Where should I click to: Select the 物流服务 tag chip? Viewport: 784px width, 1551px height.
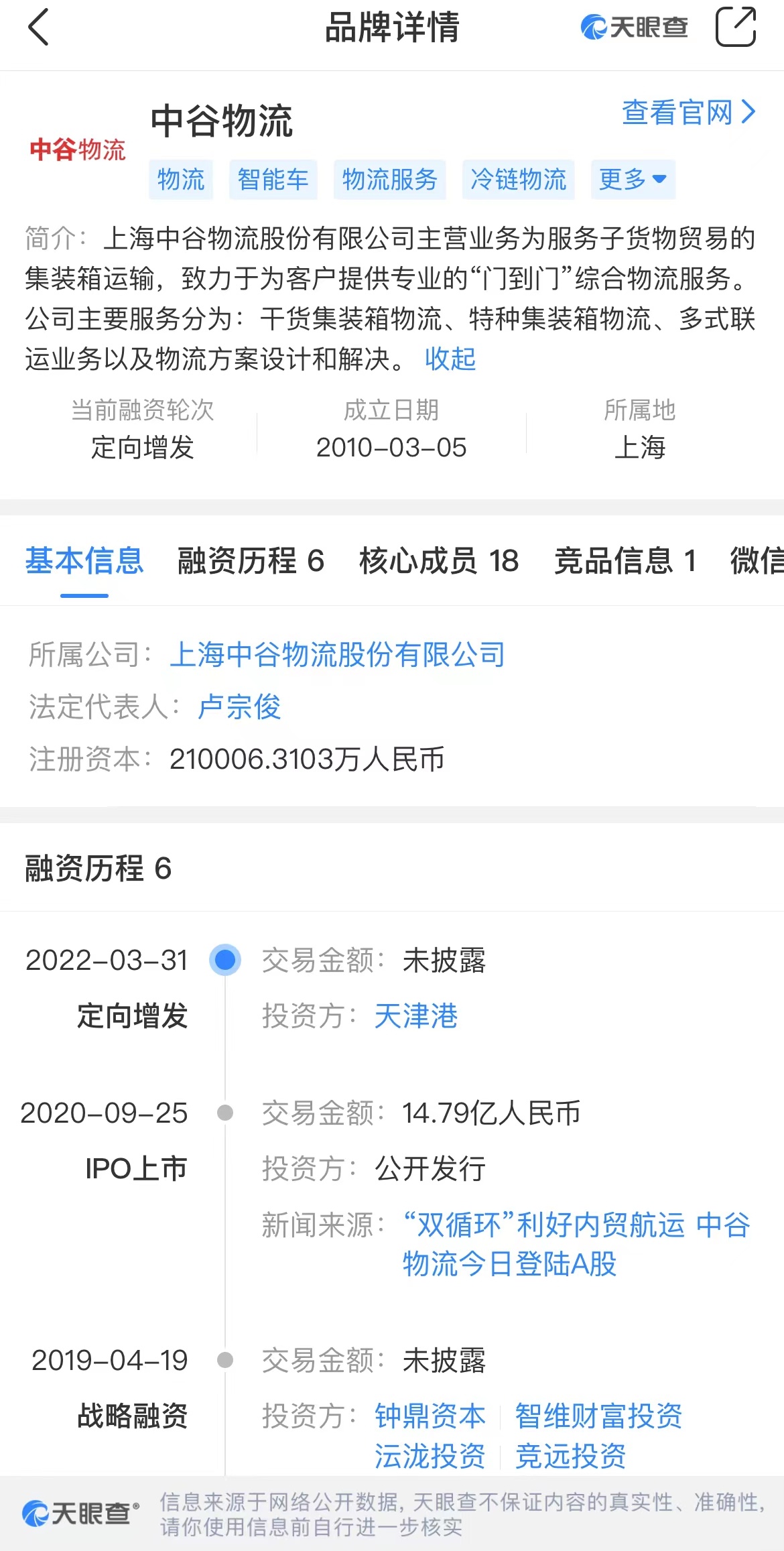click(390, 179)
